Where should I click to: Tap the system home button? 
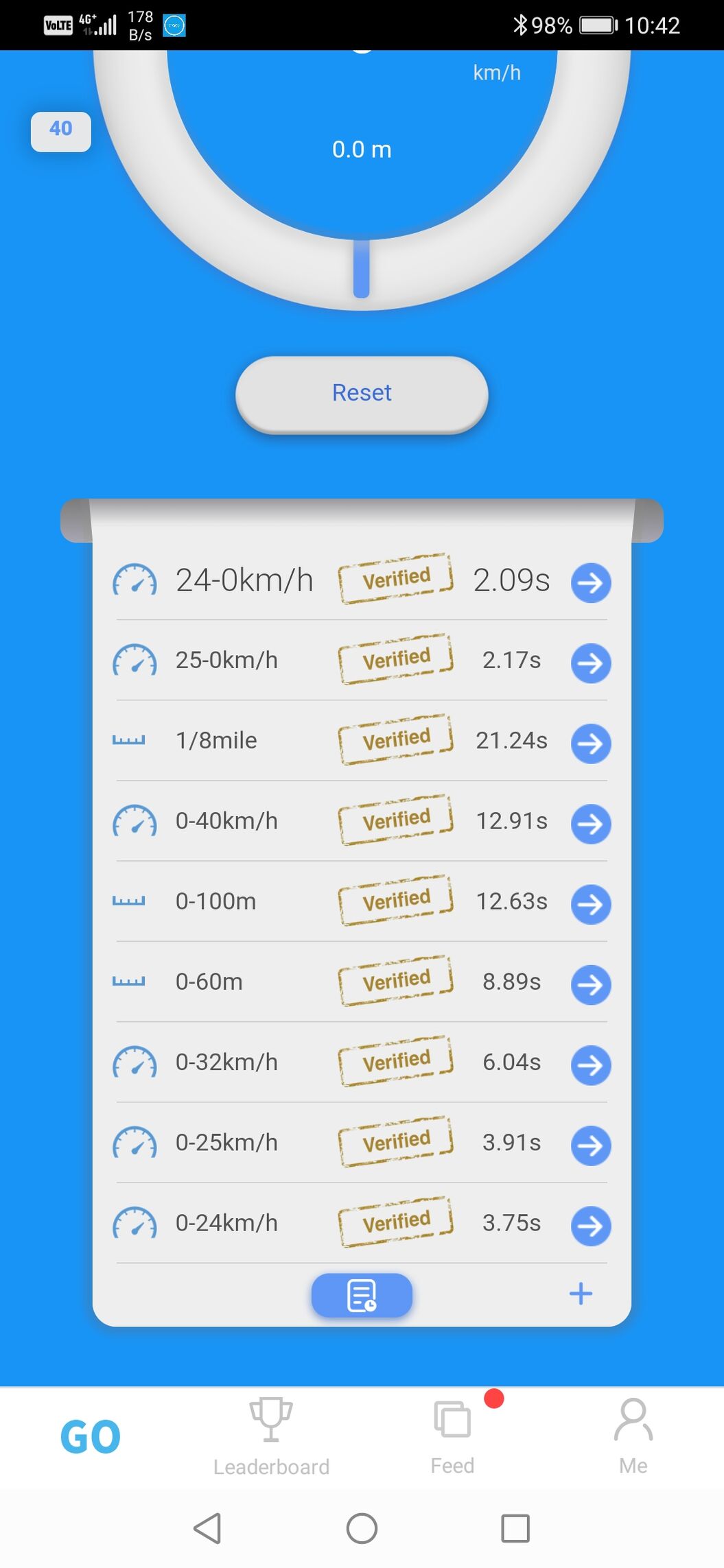coord(362,1528)
